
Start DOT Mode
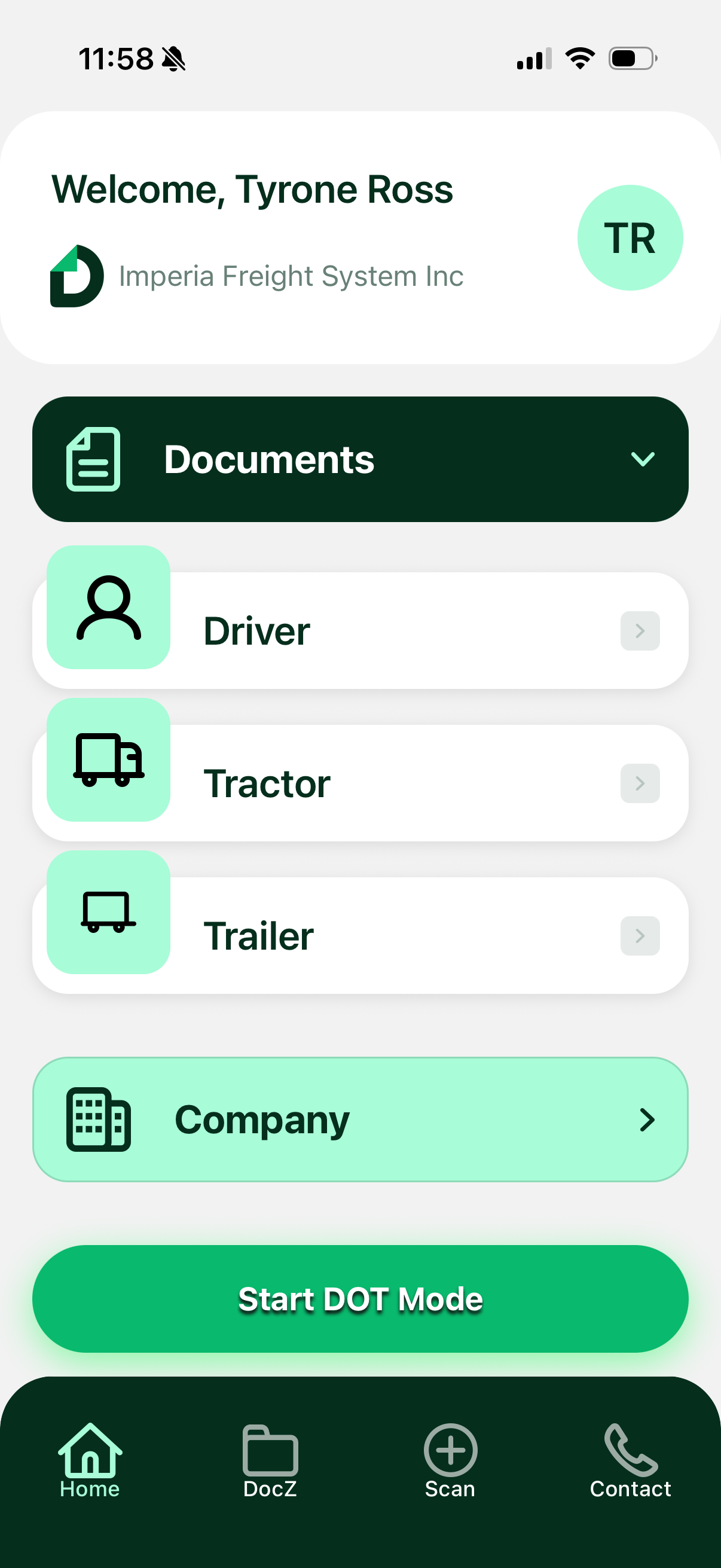pyautogui.click(x=360, y=1298)
